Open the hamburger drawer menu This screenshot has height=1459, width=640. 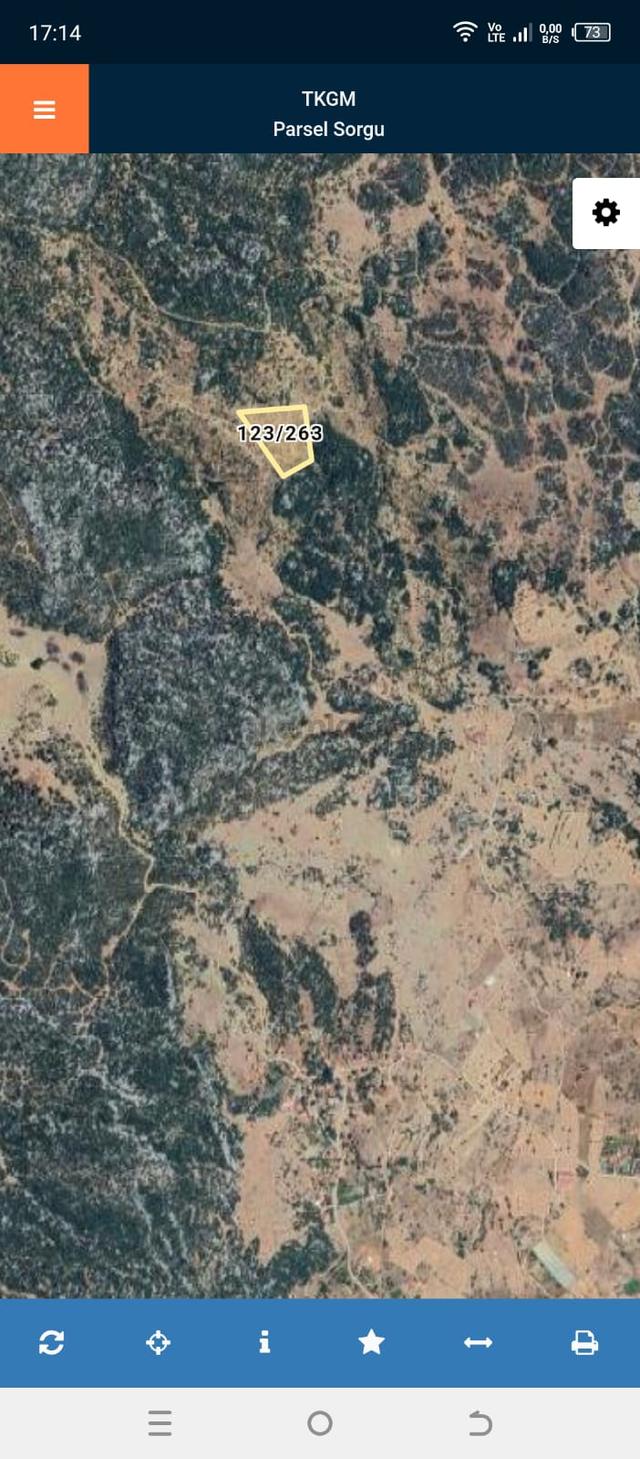click(x=44, y=109)
